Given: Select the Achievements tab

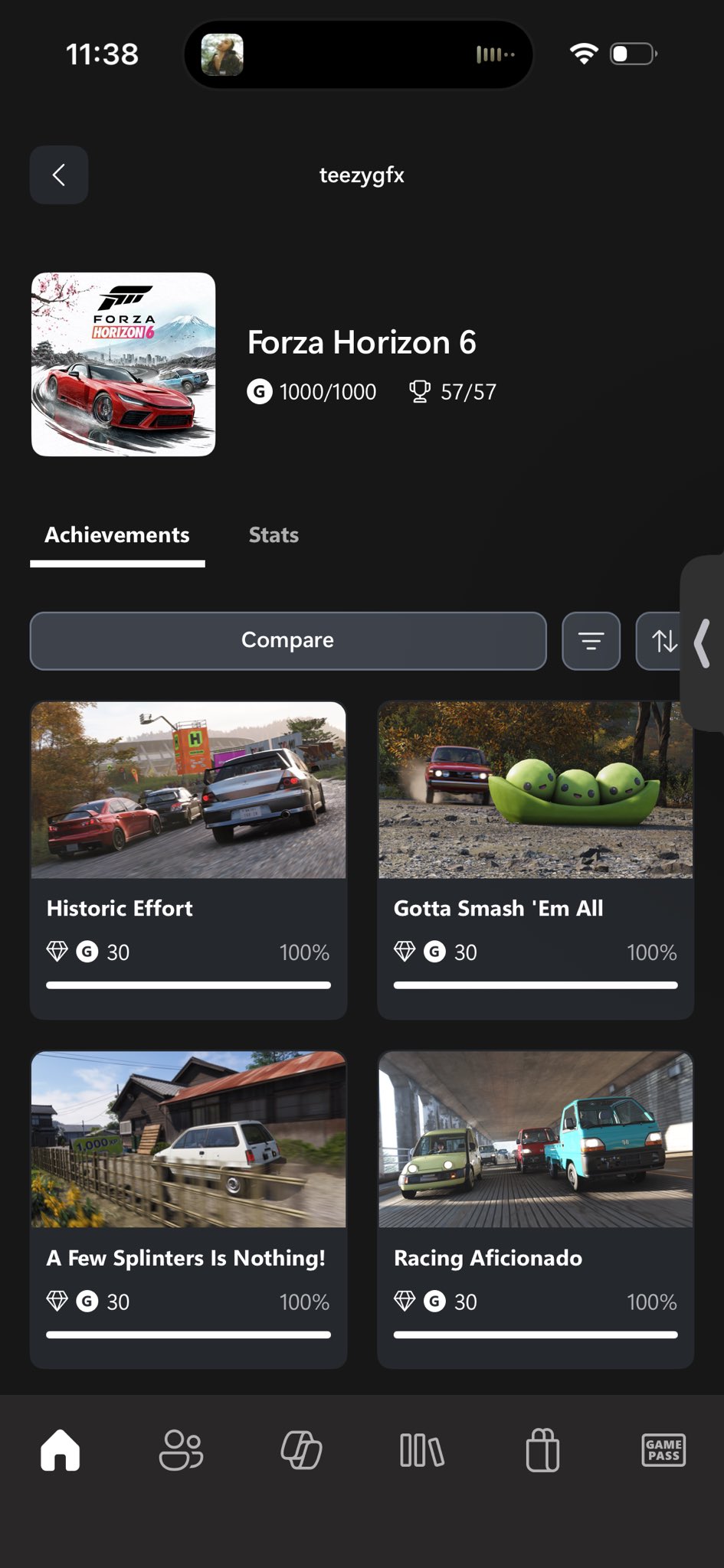Looking at the screenshot, I should point(117,535).
